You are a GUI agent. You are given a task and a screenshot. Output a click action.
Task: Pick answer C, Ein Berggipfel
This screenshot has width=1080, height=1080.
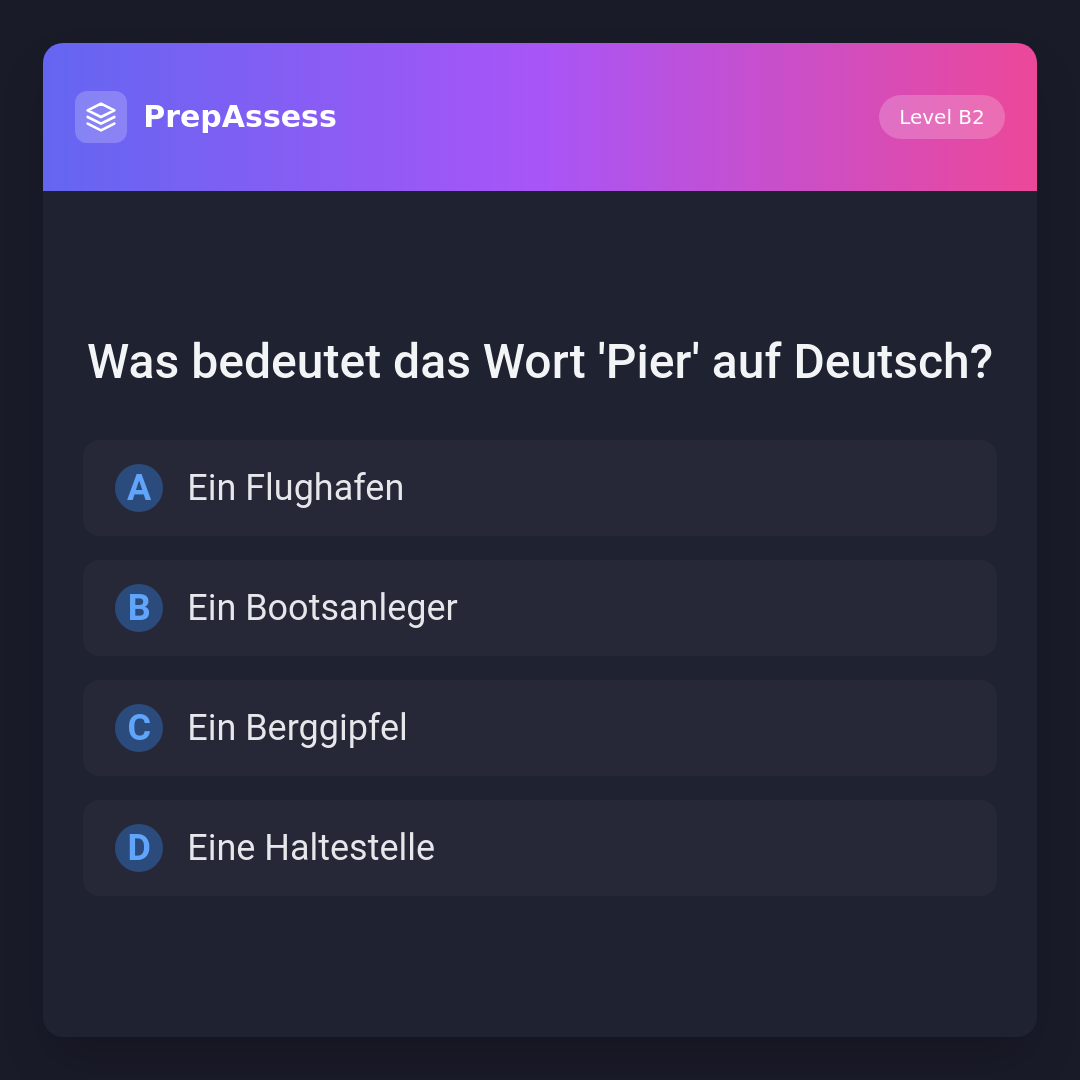click(x=540, y=728)
